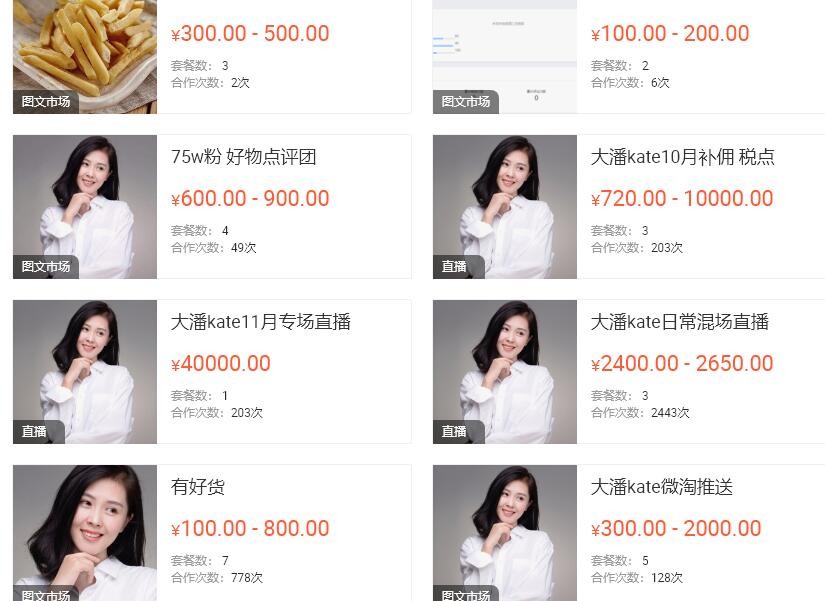This screenshot has height=601, width=825.
Task: Open the 有好货 service listing
Action: tap(198, 487)
